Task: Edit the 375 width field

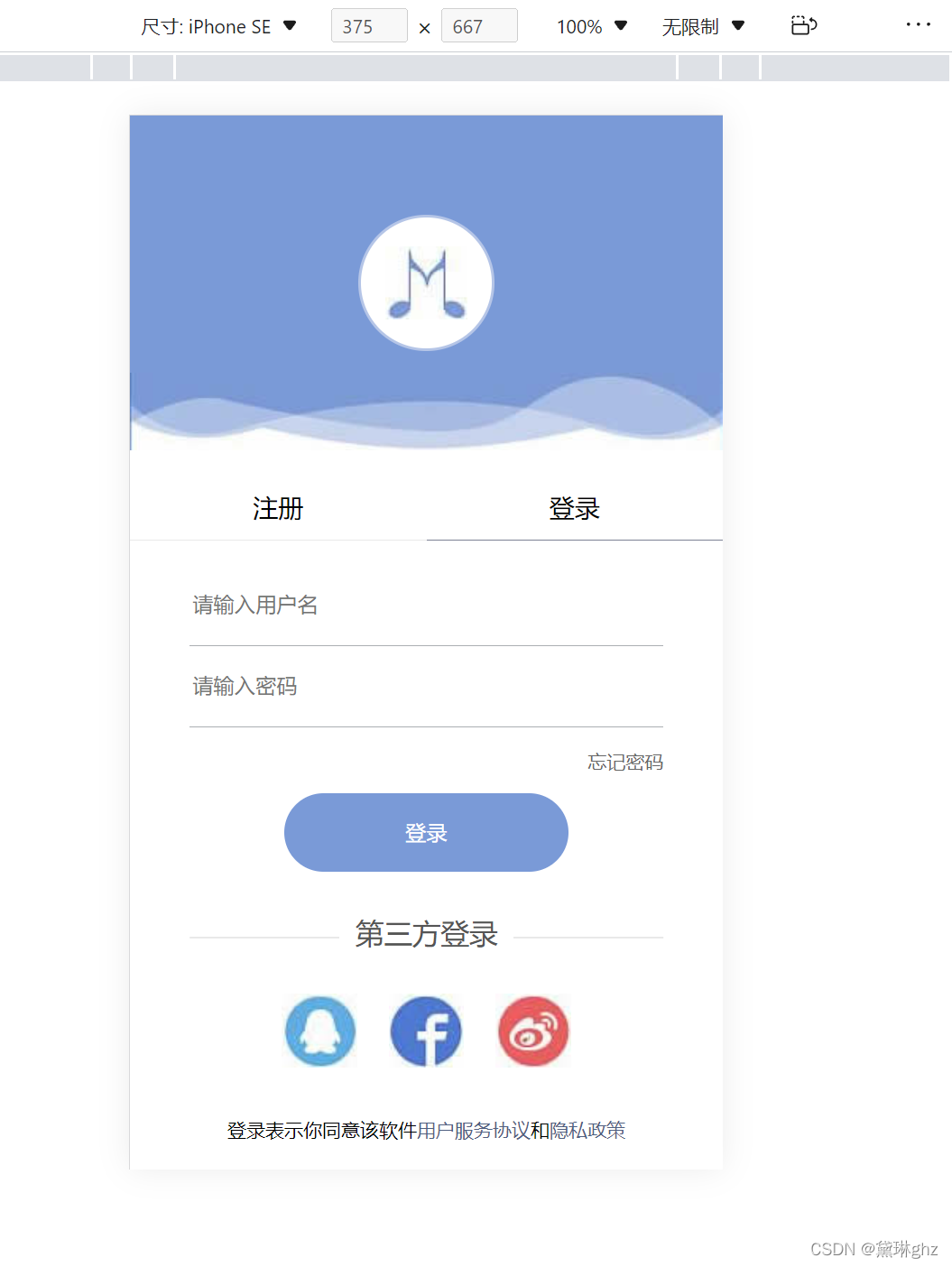Action: (369, 26)
